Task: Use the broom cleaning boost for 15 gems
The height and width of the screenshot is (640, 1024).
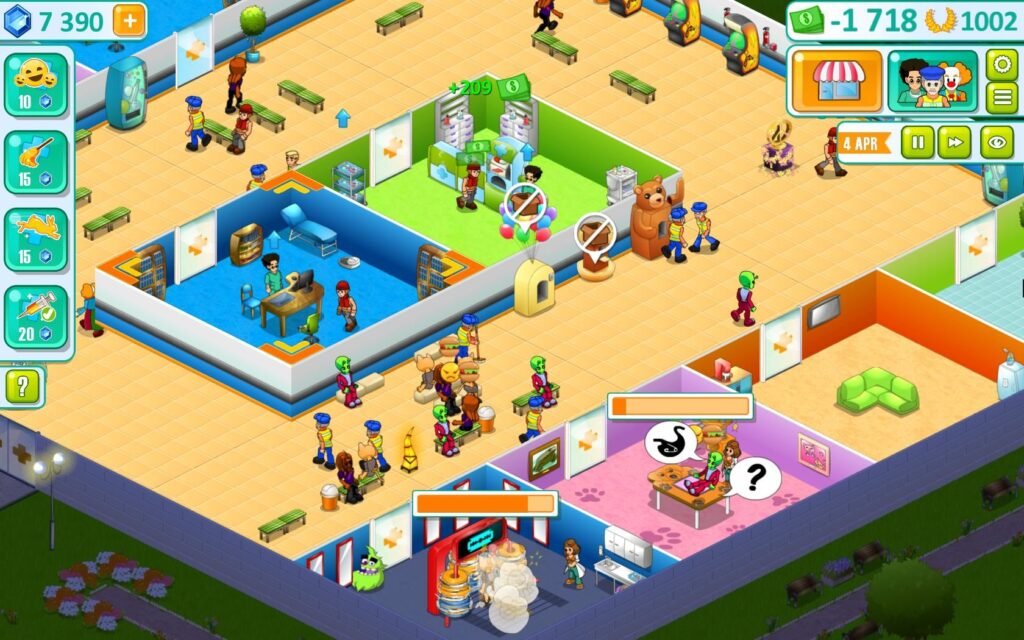Action: 36,161
